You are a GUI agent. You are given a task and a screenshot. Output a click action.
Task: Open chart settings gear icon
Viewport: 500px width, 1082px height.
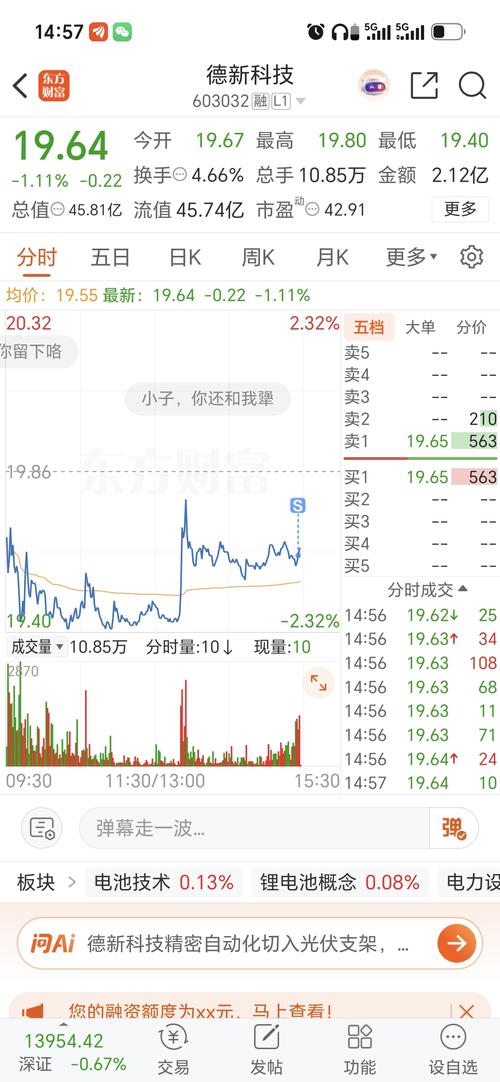coord(472,257)
